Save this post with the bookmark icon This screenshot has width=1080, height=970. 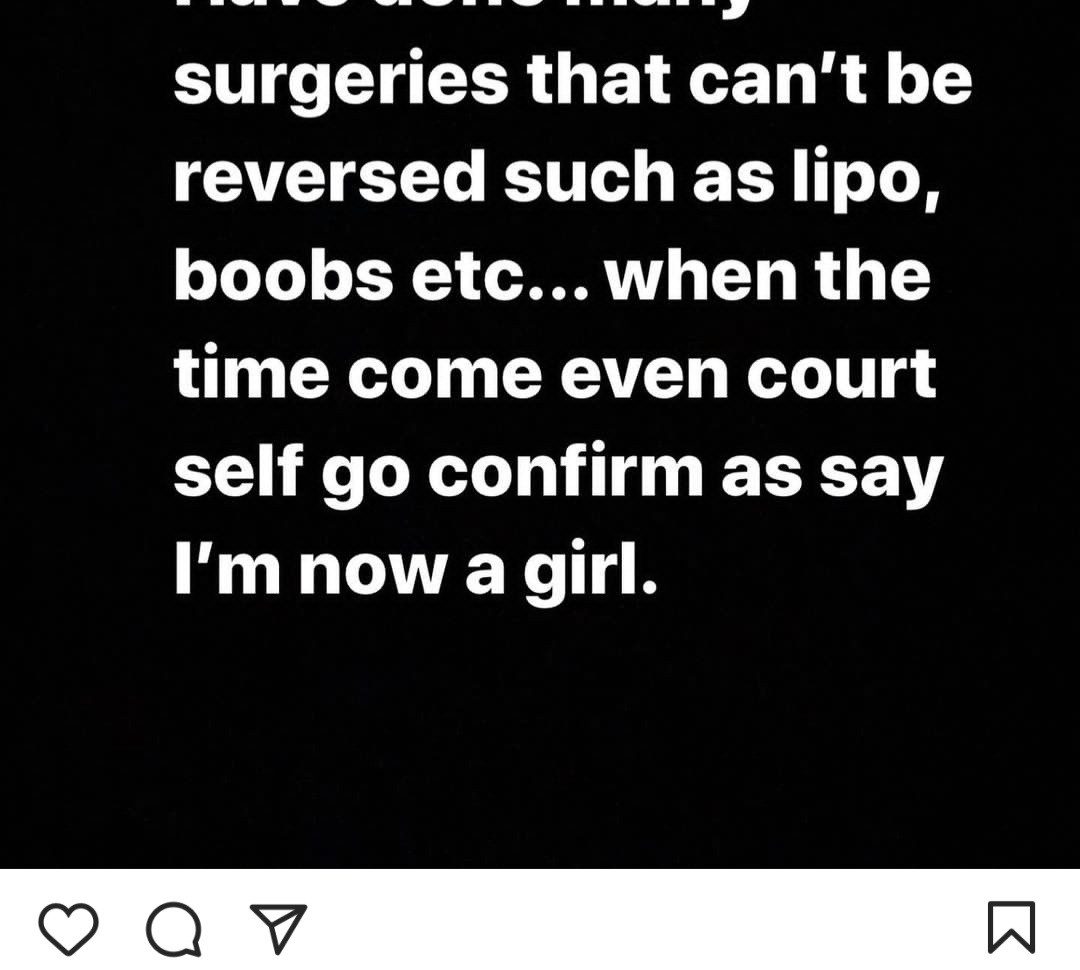[1011, 927]
